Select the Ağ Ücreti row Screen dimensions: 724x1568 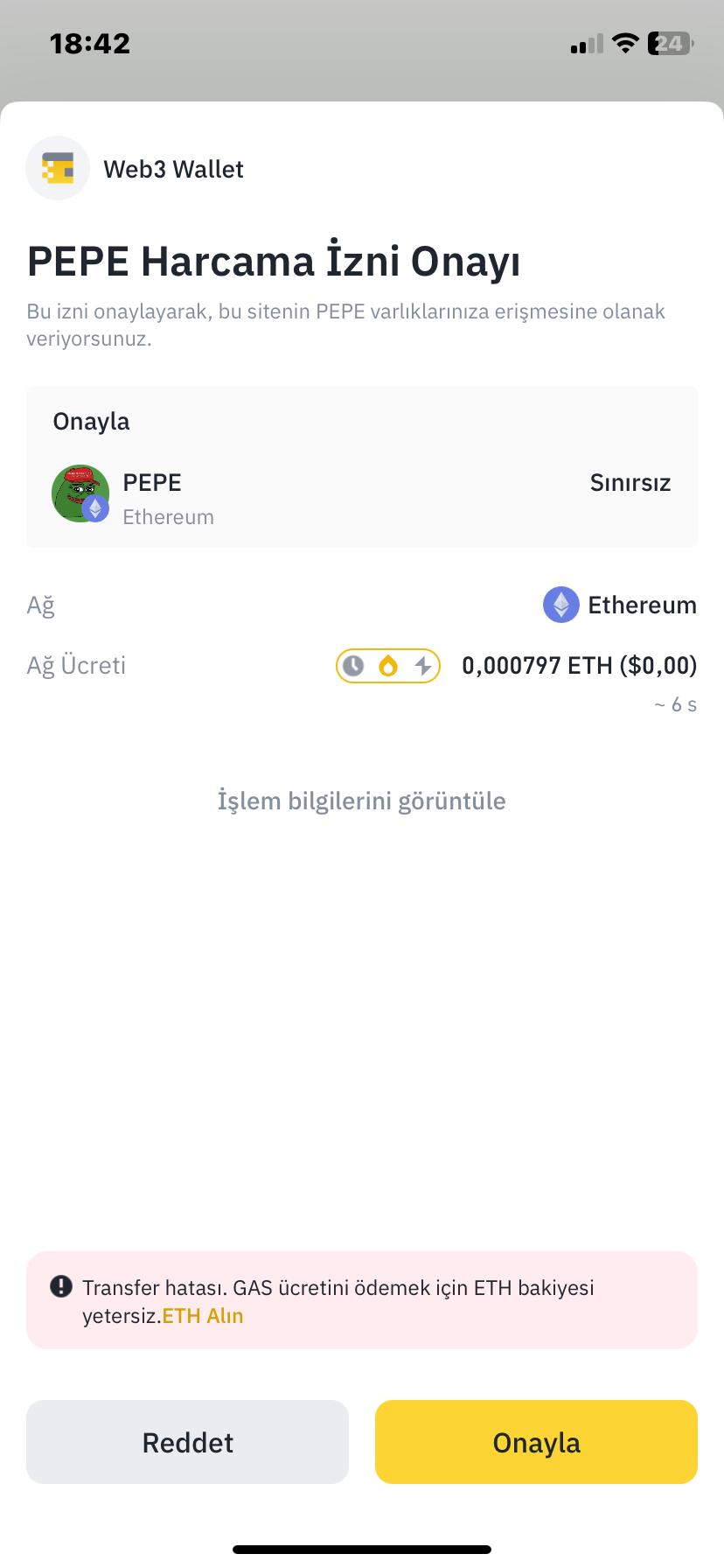tap(76, 665)
